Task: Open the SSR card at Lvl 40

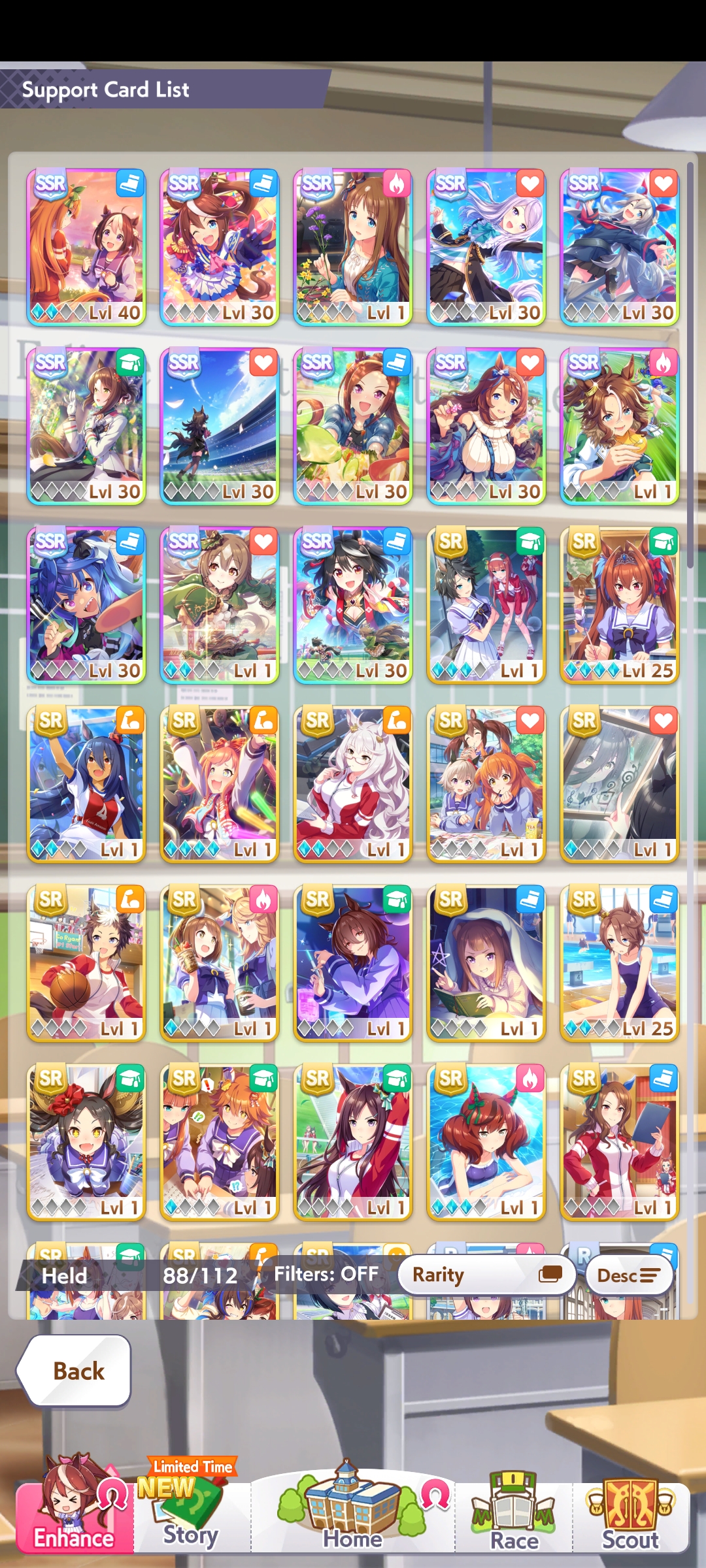Action: coord(86,247)
